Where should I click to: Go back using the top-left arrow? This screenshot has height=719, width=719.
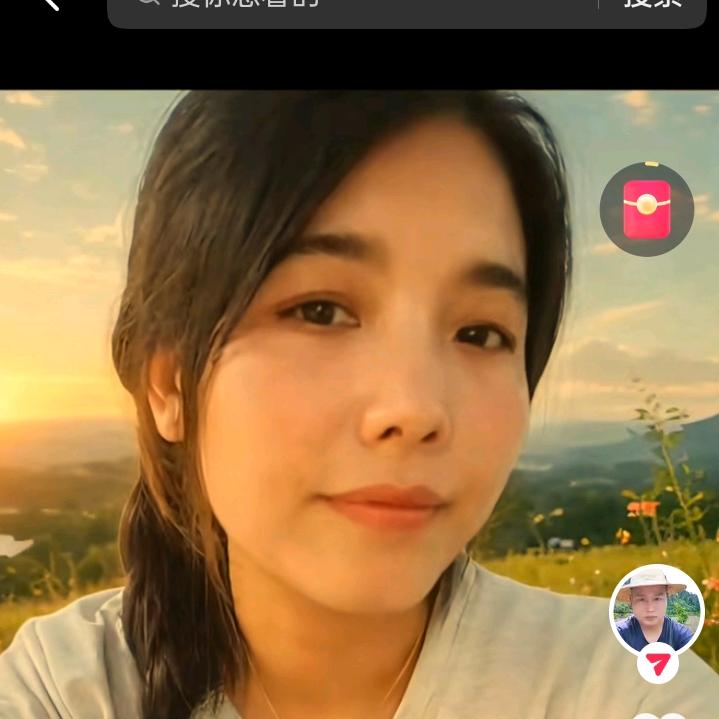click(48, 4)
